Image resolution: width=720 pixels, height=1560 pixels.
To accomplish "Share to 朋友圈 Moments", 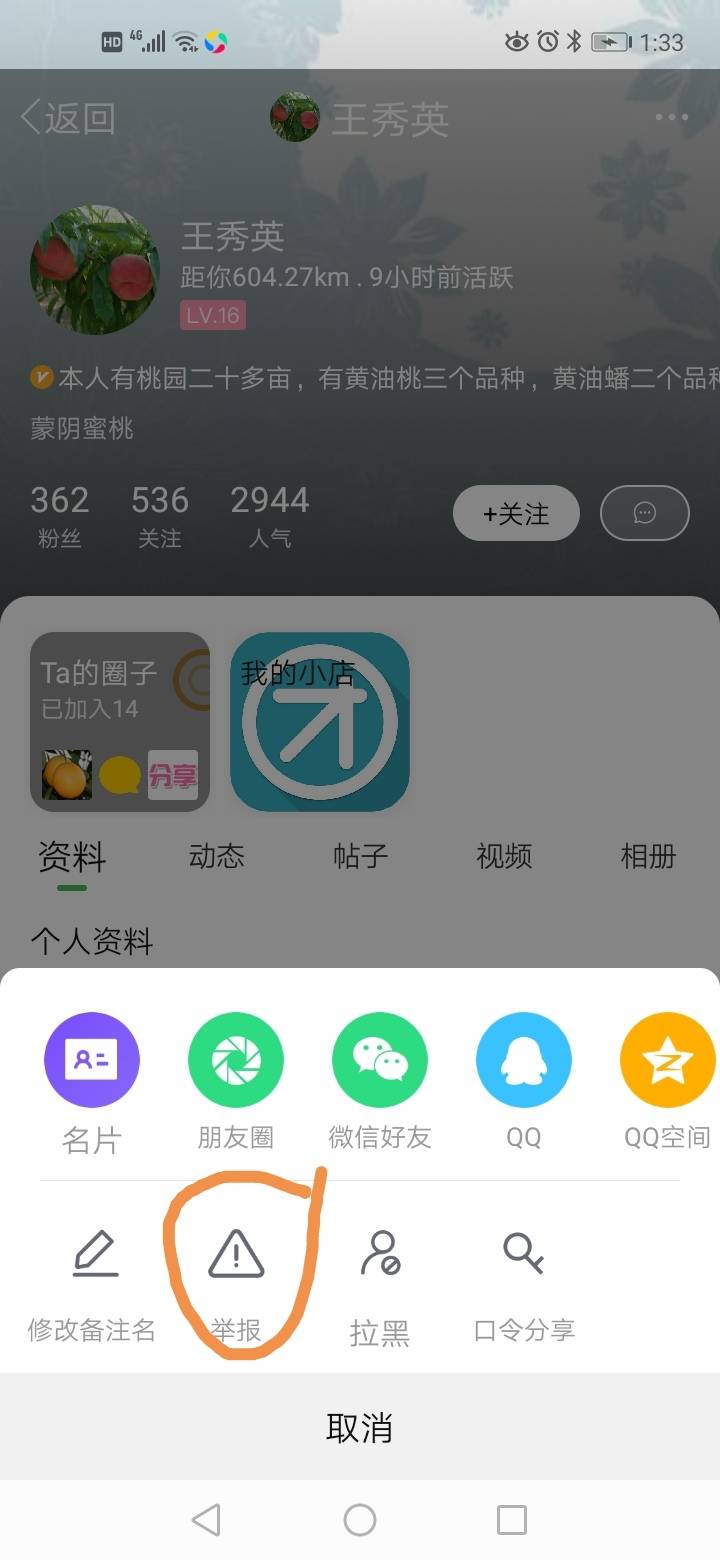I will tap(236, 1061).
